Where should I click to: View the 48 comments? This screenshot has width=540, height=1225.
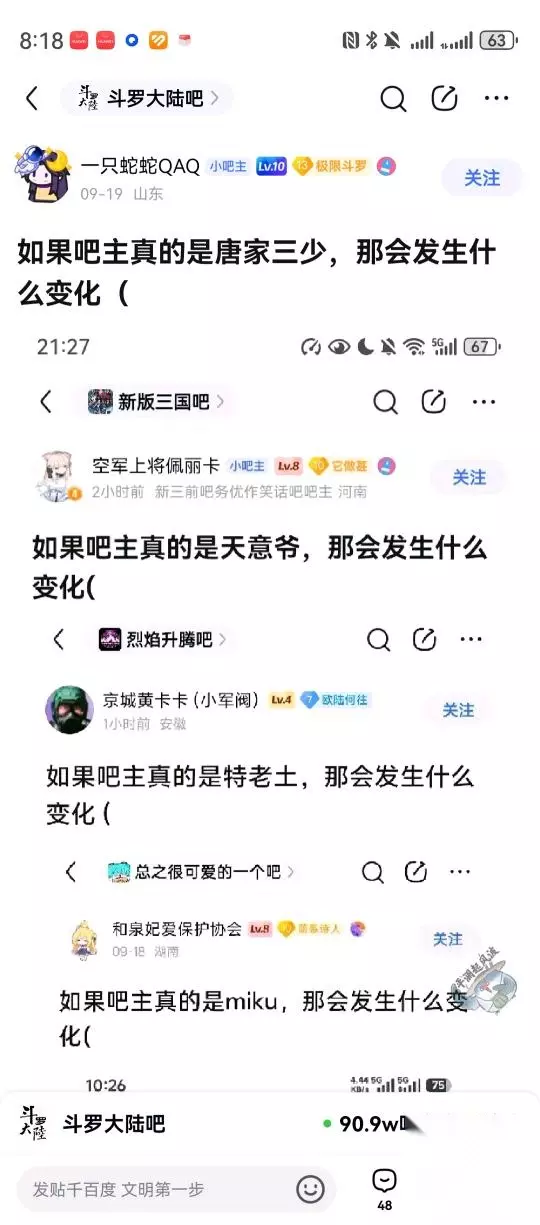click(x=384, y=1189)
